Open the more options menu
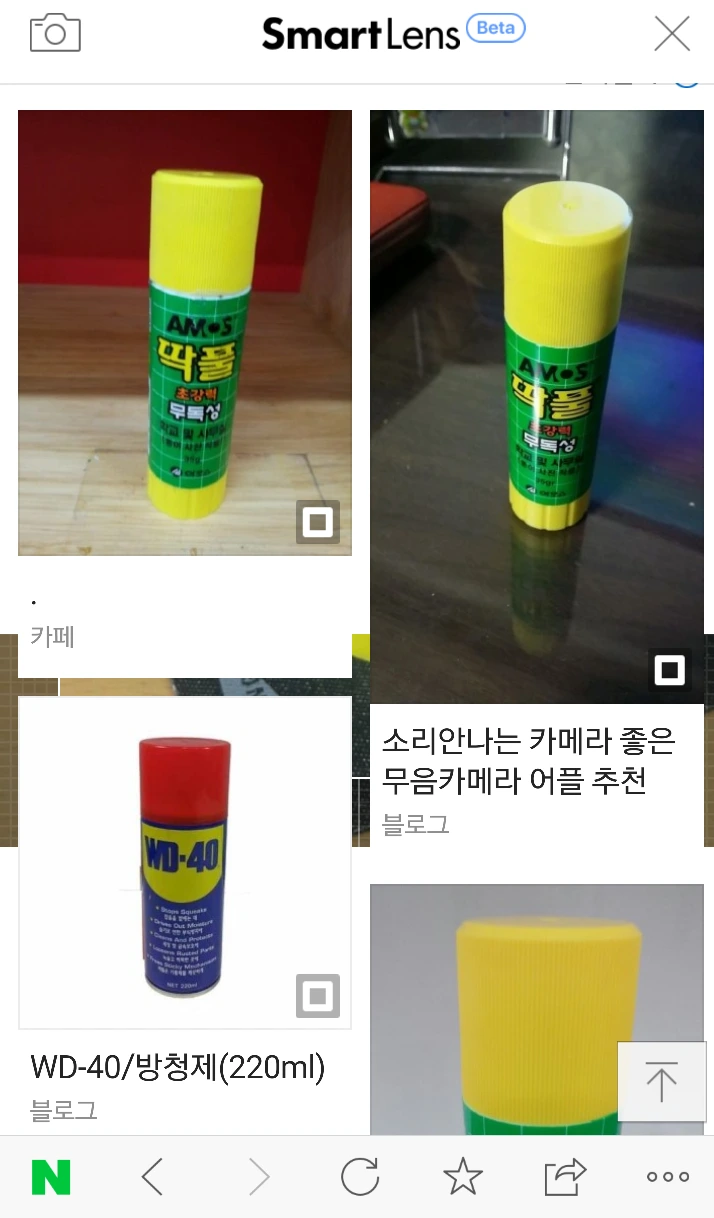Screen dimensions: 714x1218 point(668,1178)
